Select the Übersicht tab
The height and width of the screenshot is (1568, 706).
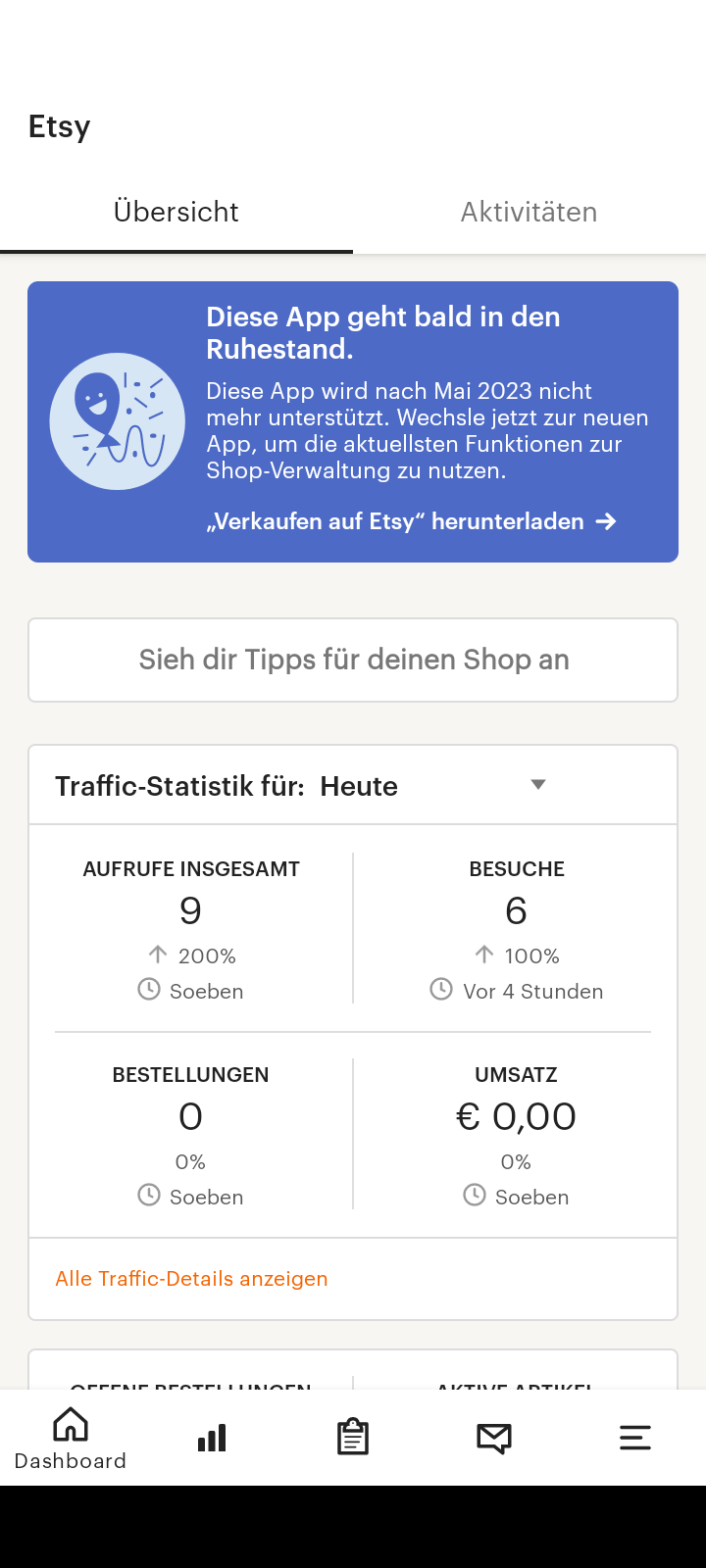point(176,212)
